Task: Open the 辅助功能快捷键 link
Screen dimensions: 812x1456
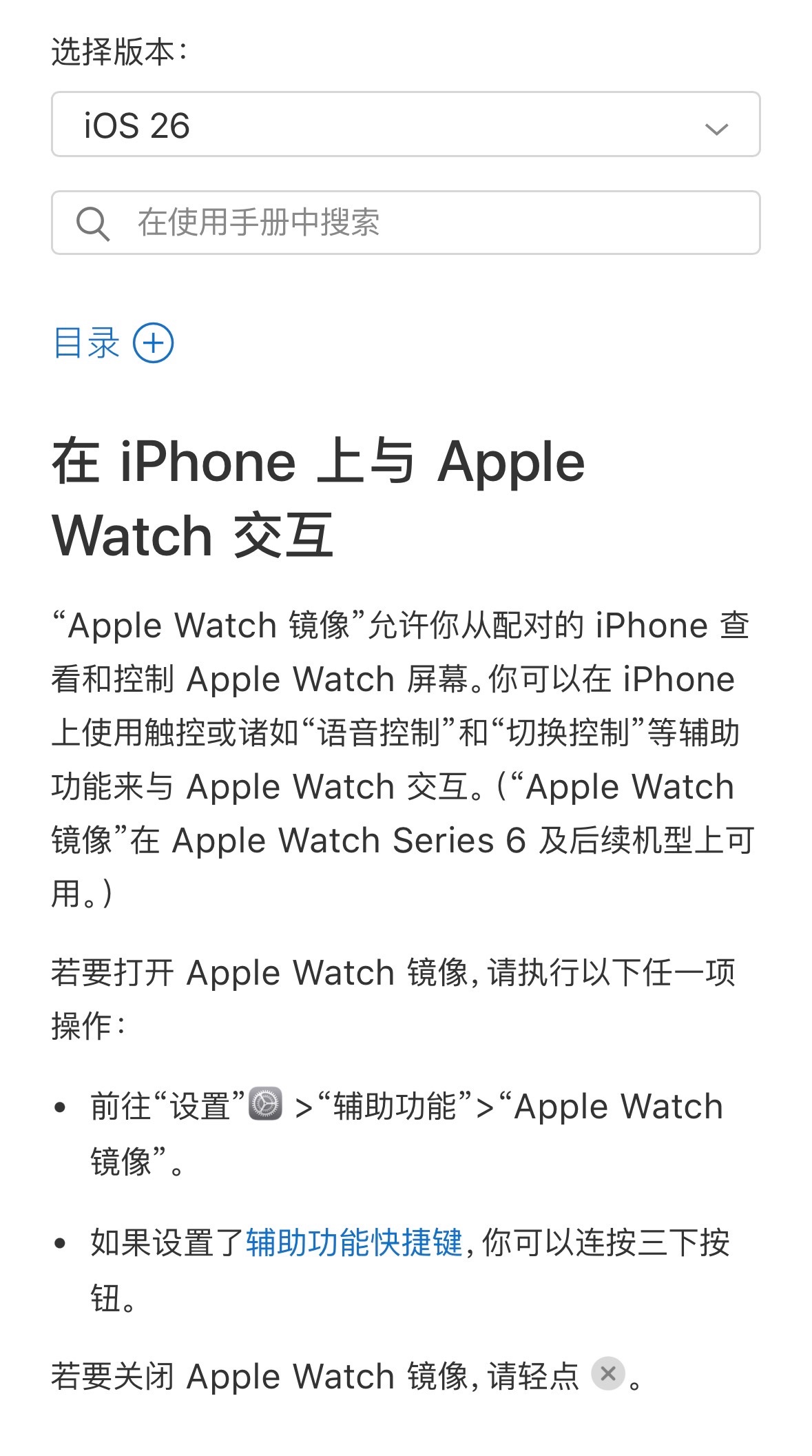Action: click(x=354, y=1243)
